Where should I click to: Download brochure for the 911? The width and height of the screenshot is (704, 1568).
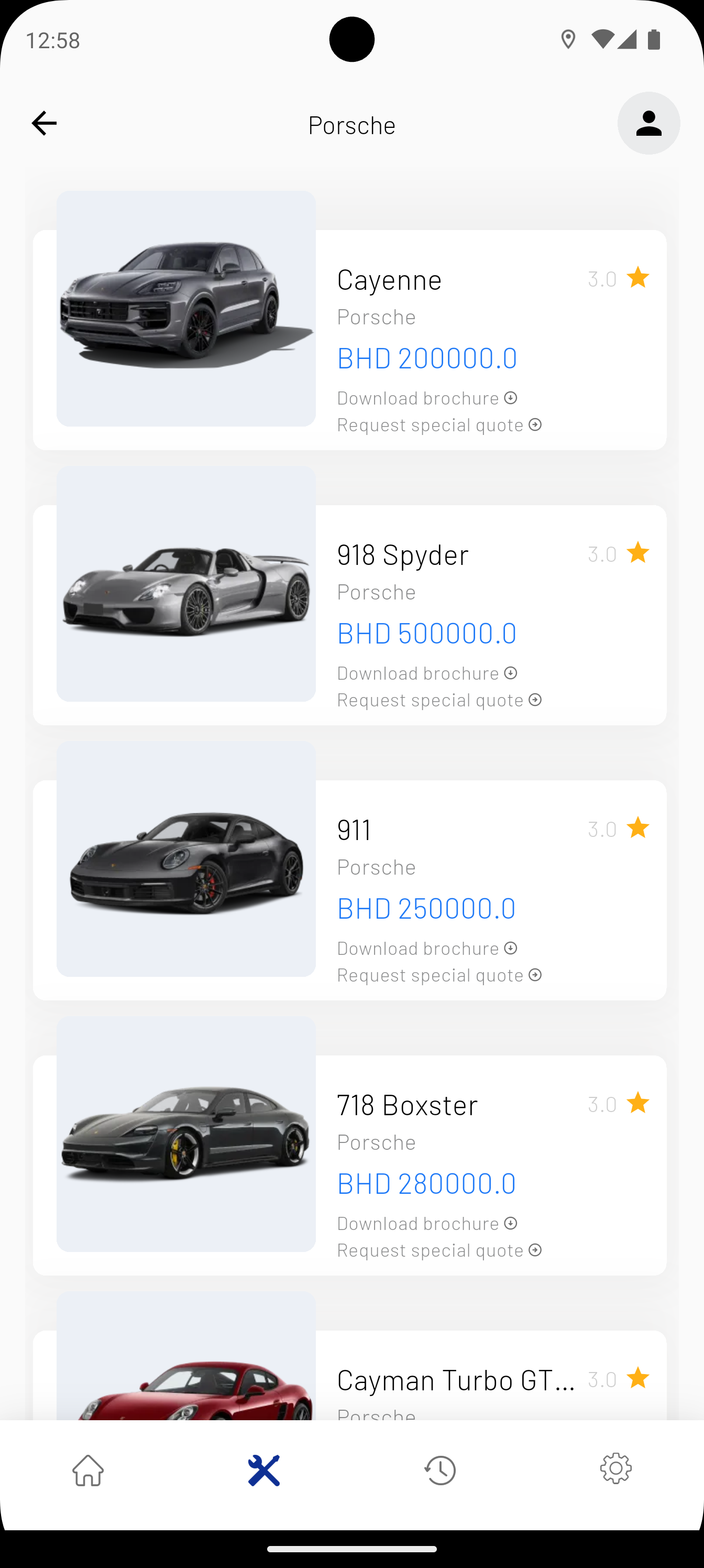click(x=426, y=949)
